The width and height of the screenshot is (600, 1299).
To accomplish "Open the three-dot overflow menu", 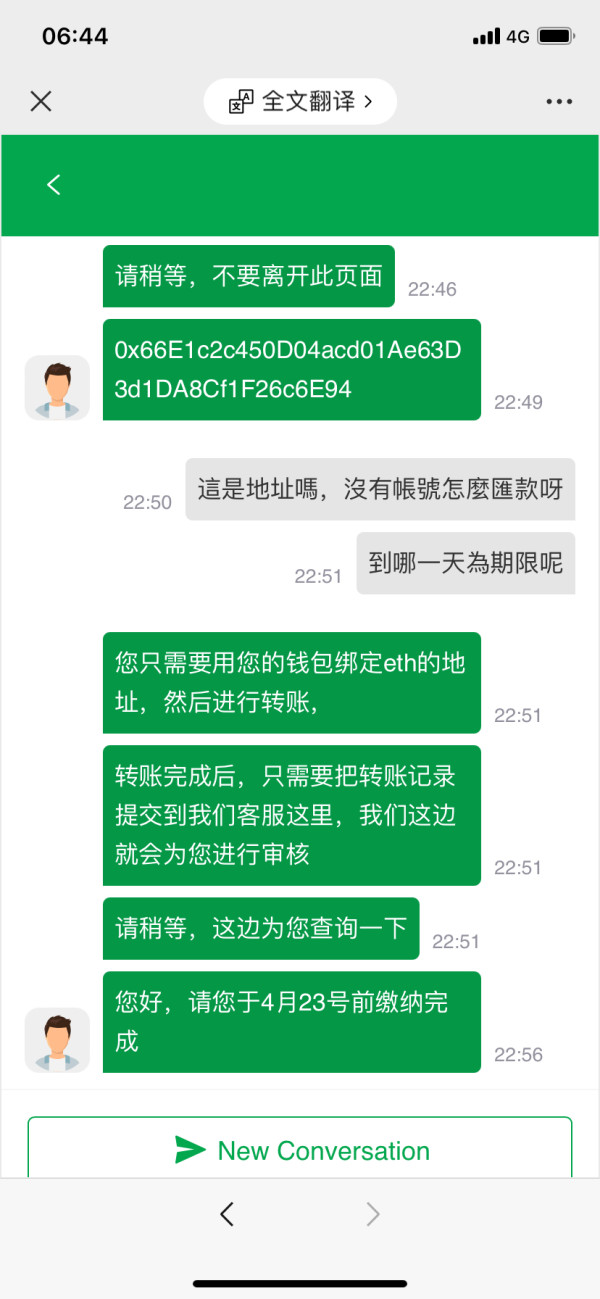I will [x=559, y=101].
